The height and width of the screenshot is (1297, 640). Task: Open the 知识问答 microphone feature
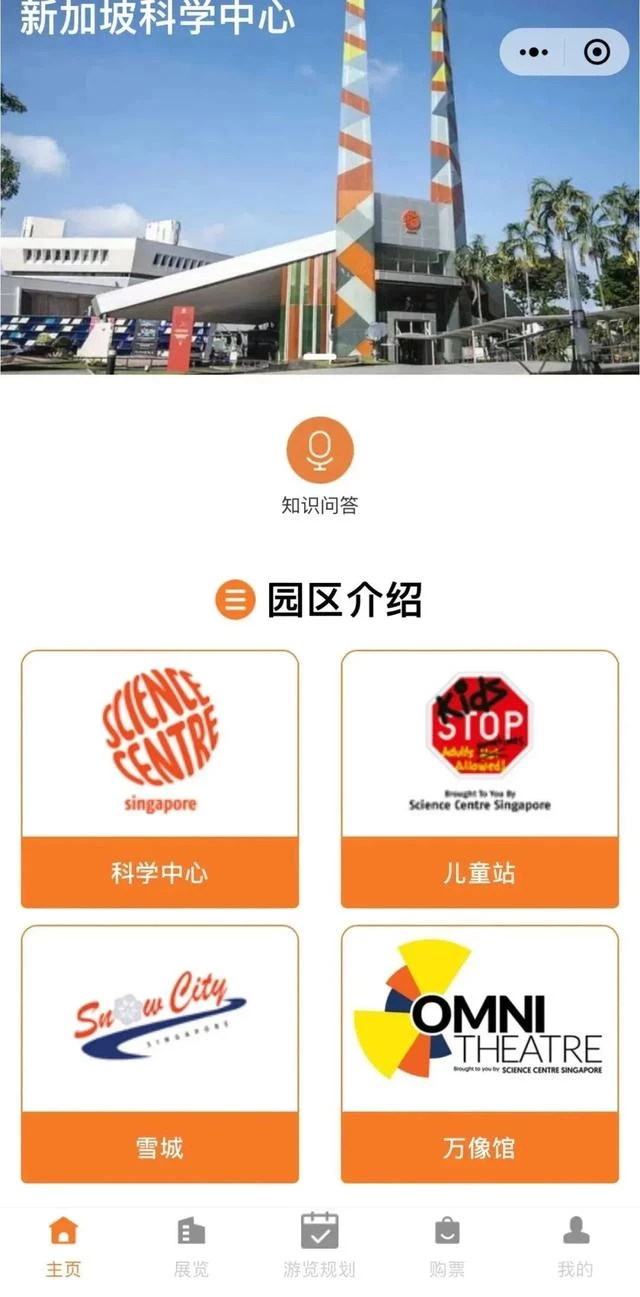(x=320, y=451)
